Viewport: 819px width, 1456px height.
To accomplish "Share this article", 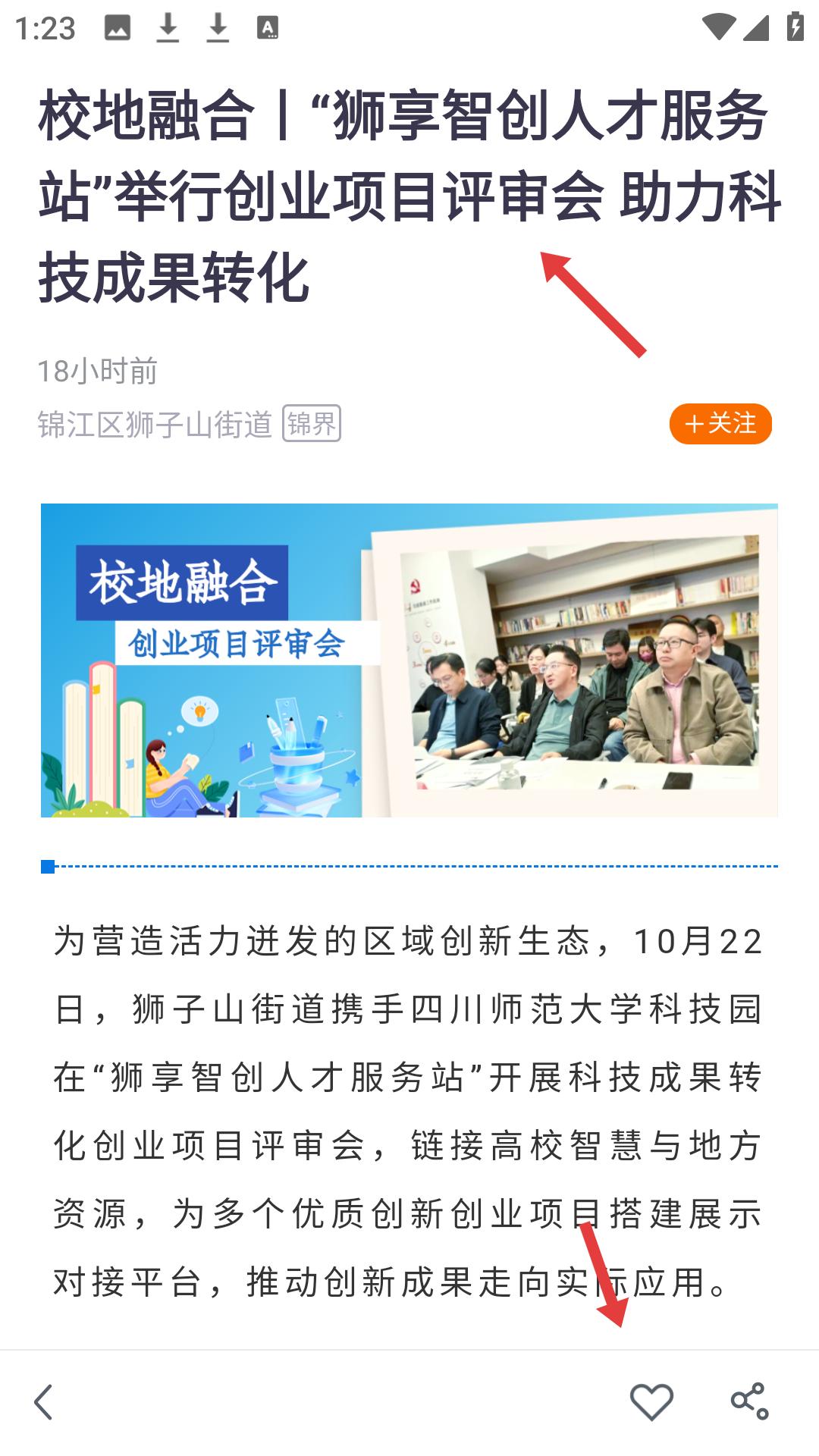I will 749,1401.
